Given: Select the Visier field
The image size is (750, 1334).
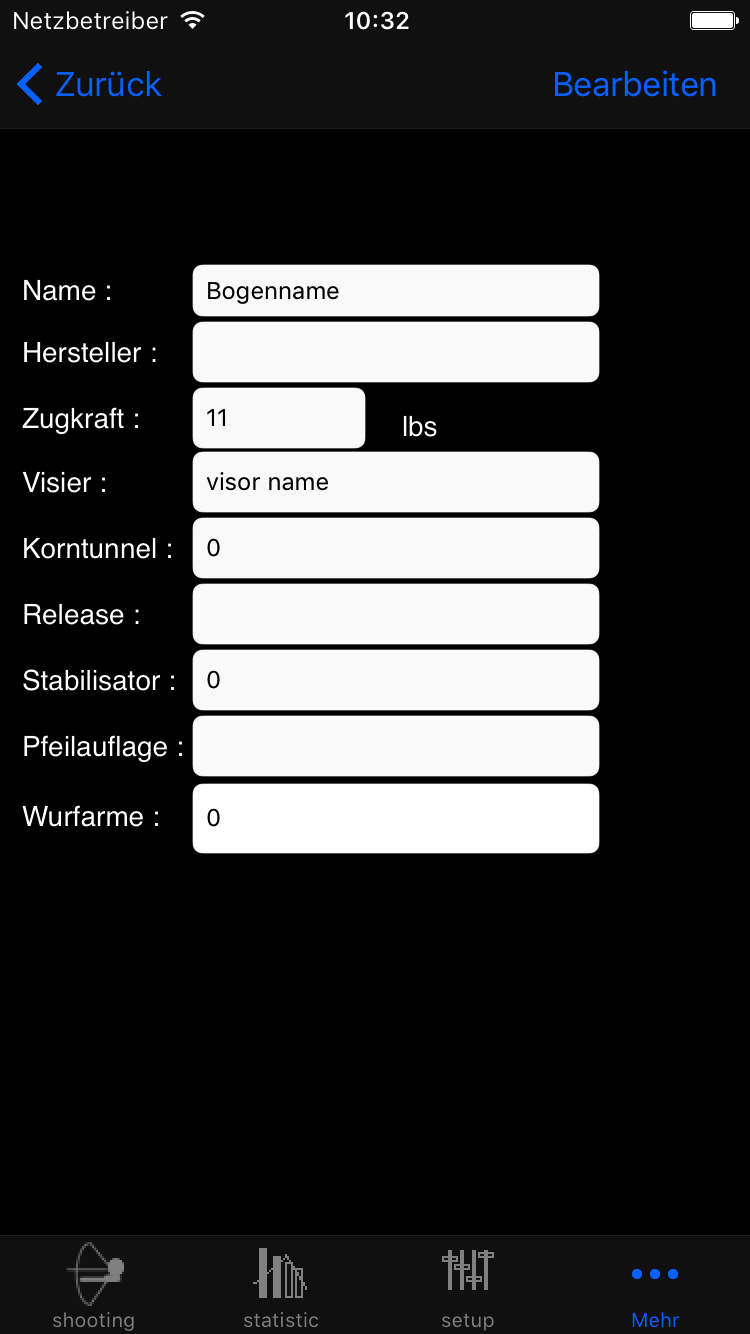Looking at the screenshot, I should pyautogui.click(x=395, y=482).
